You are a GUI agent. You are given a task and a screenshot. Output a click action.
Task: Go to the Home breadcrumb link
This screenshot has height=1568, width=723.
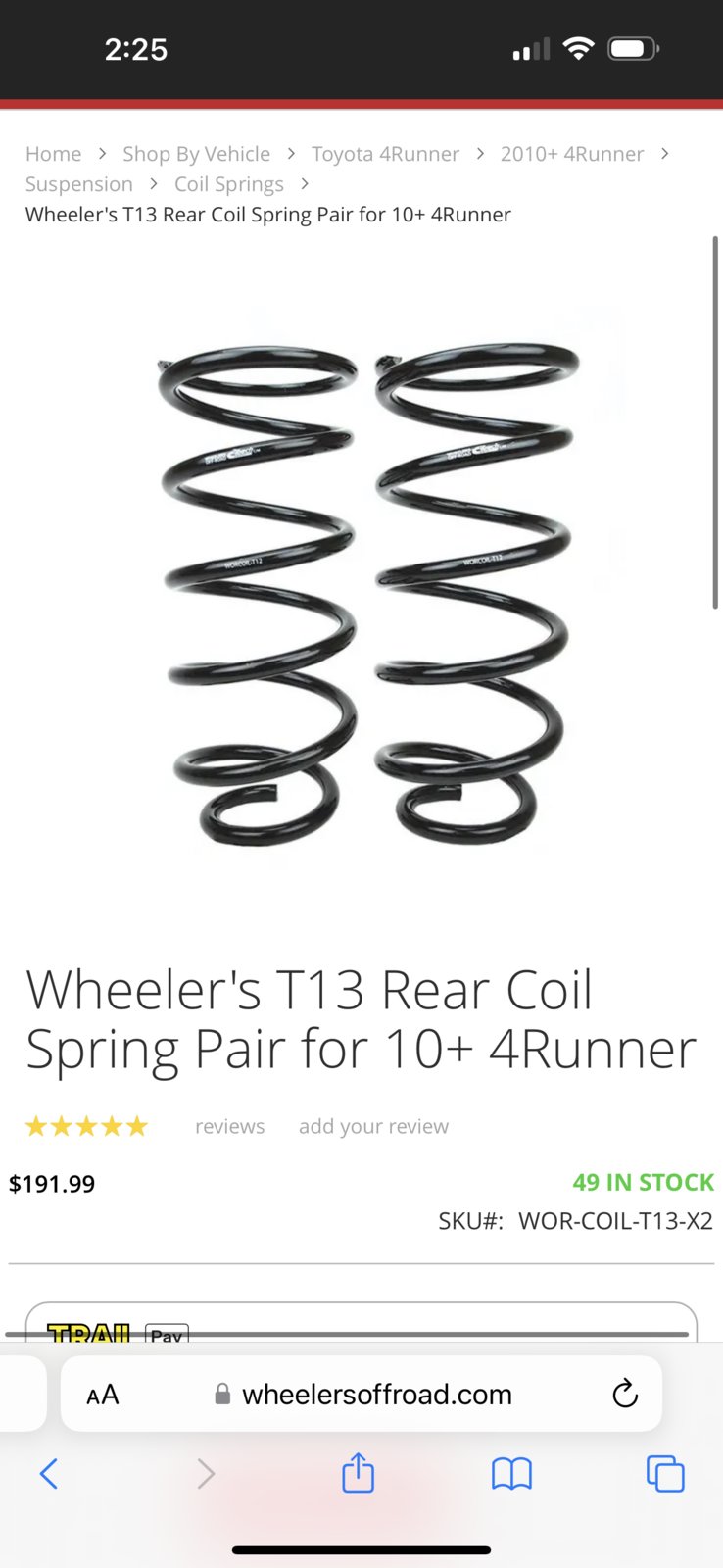point(53,154)
